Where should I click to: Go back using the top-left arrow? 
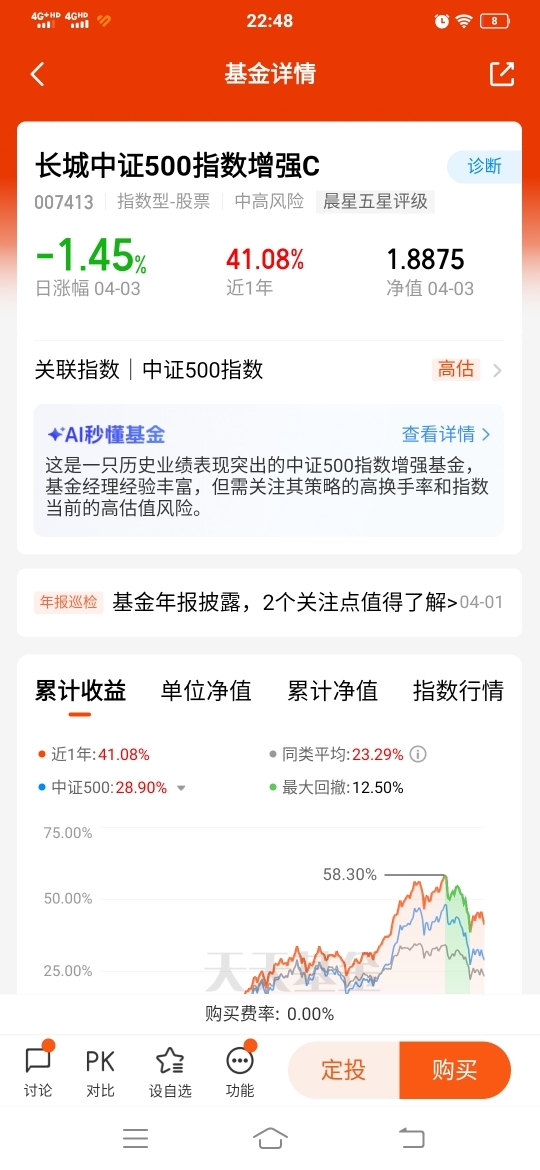click(37, 74)
